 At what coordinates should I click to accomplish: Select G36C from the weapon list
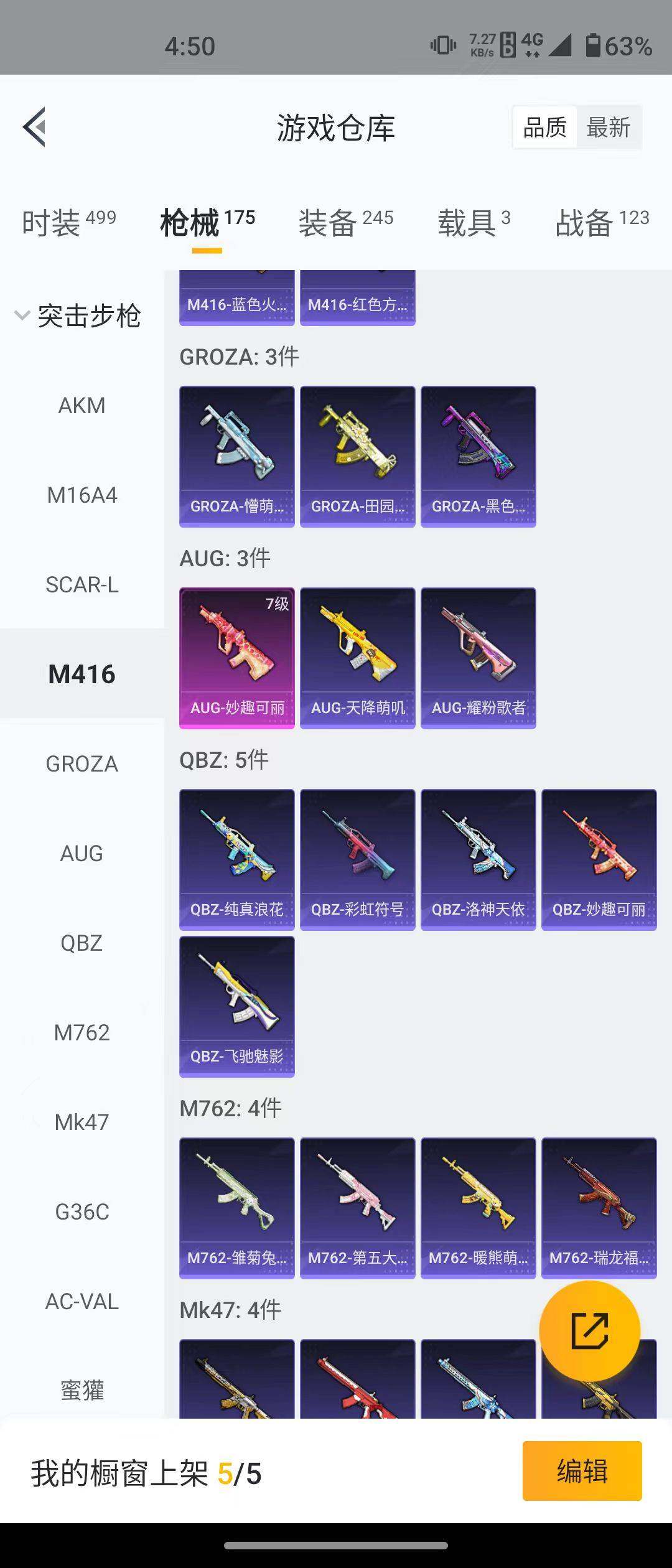pyautogui.click(x=82, y=1211)
